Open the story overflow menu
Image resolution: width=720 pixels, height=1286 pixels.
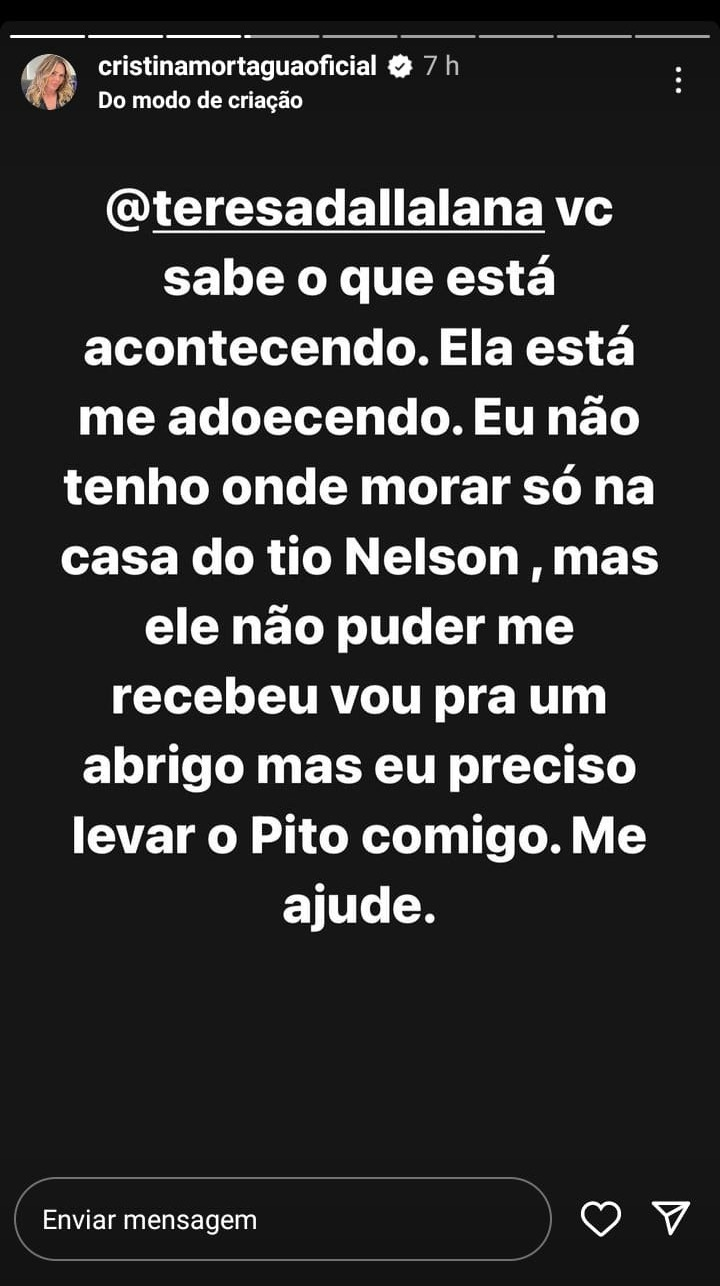pyautogui.click(x=678, y=81)
